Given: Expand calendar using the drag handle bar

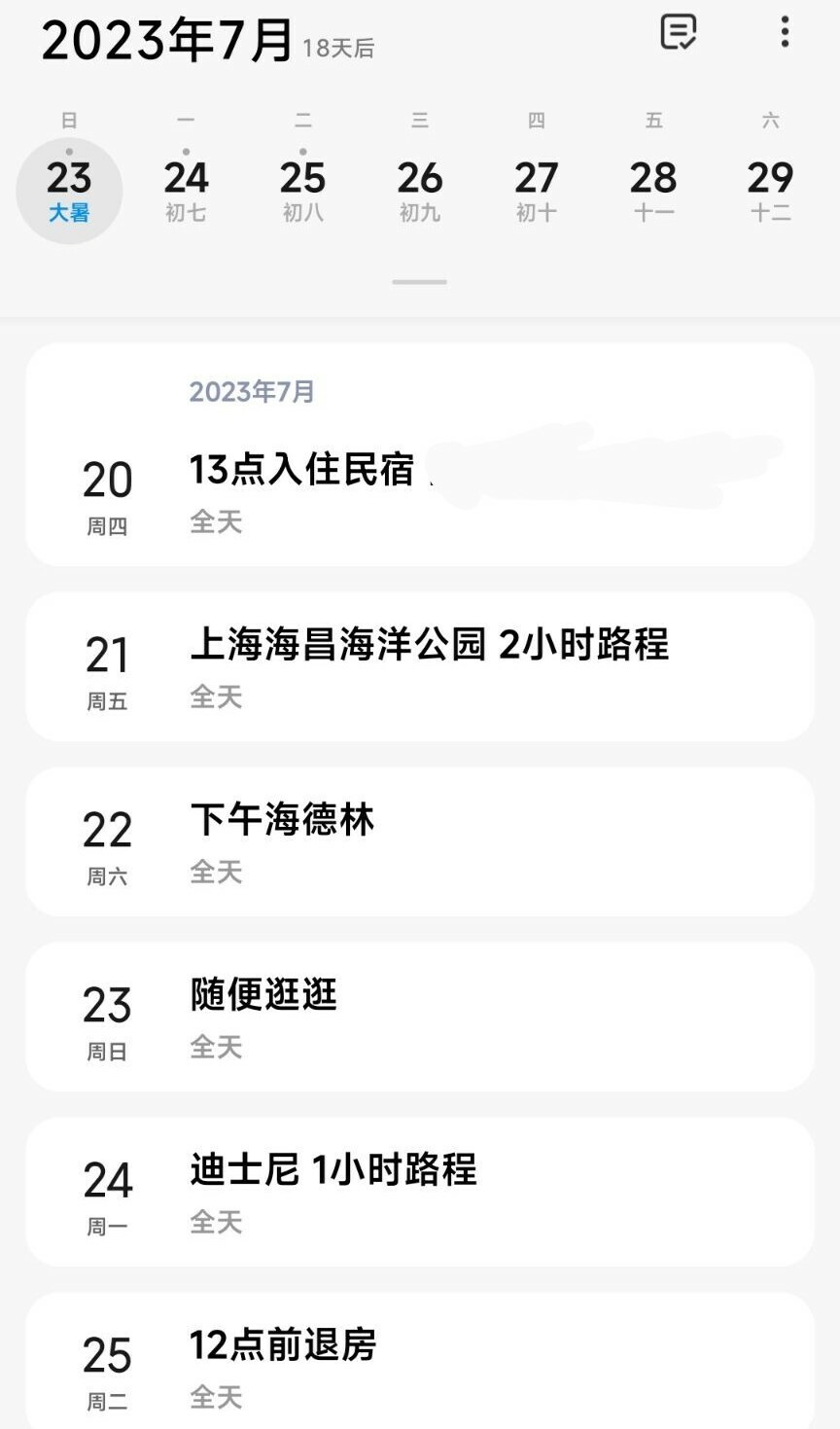Looking at the screenshot, I should pos(420,282).
